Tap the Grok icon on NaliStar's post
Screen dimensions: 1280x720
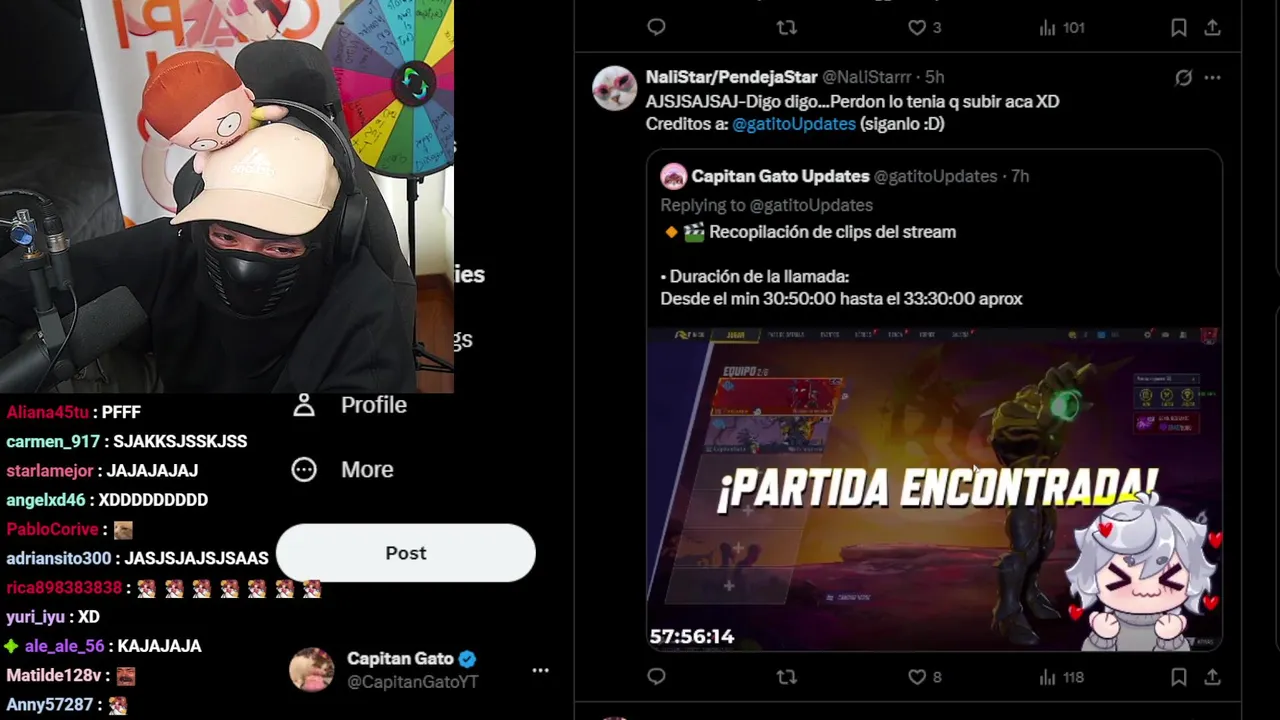click(x=1183, y=77)
